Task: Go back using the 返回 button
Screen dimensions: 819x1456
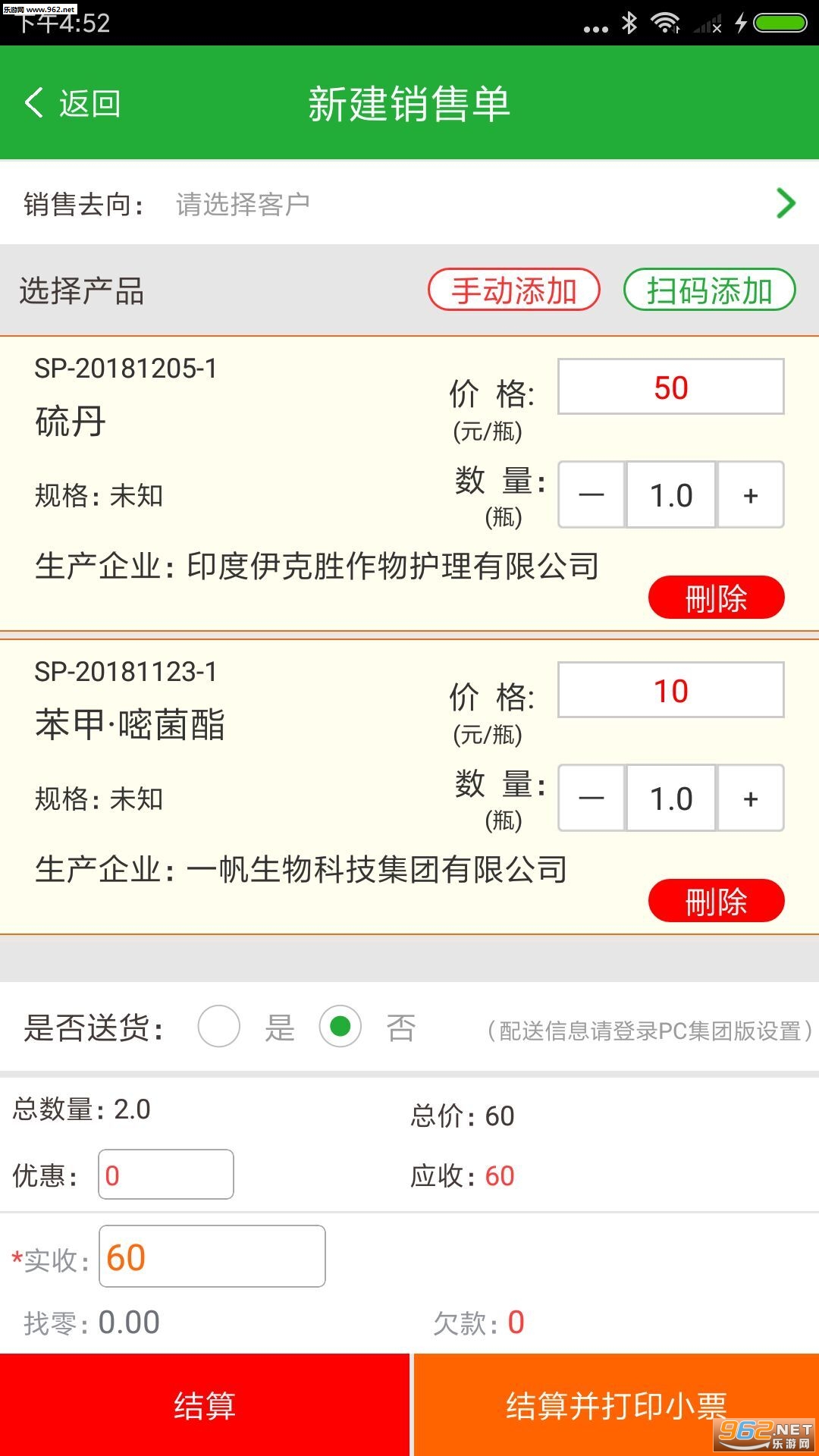Action: 74,103
